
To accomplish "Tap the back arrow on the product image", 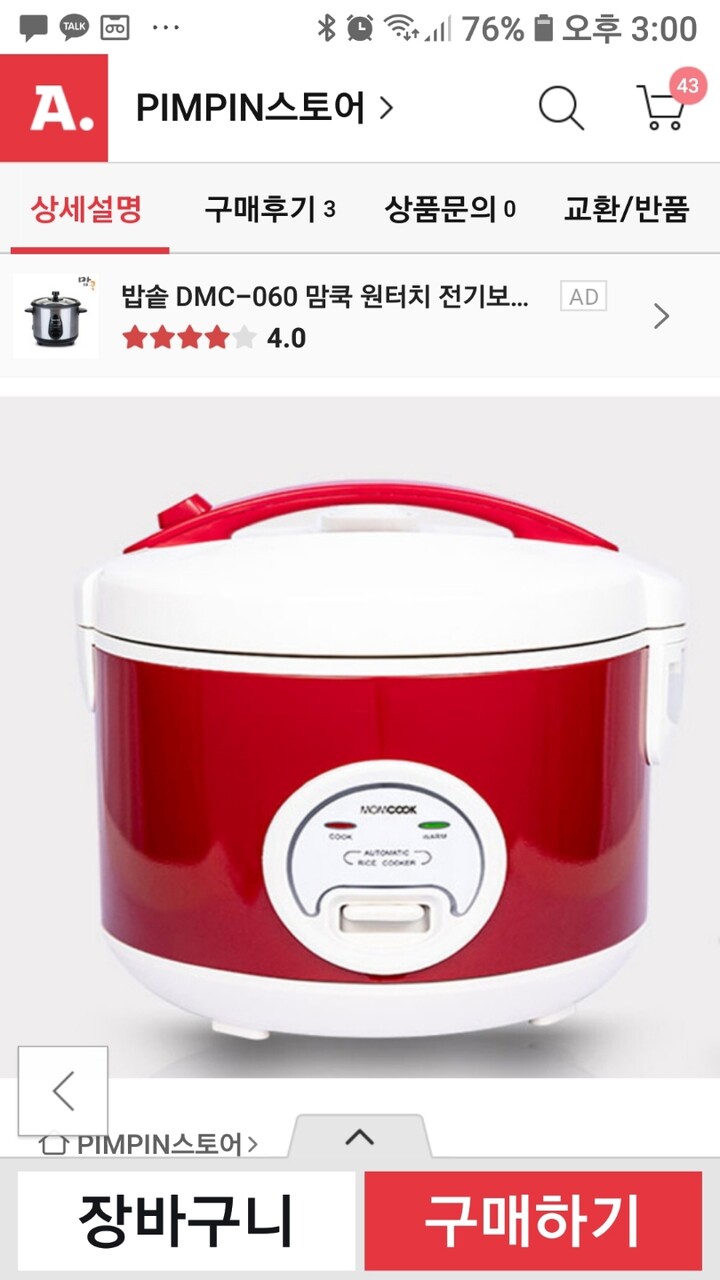I will pyautogui.click(x=62, y=1086).
